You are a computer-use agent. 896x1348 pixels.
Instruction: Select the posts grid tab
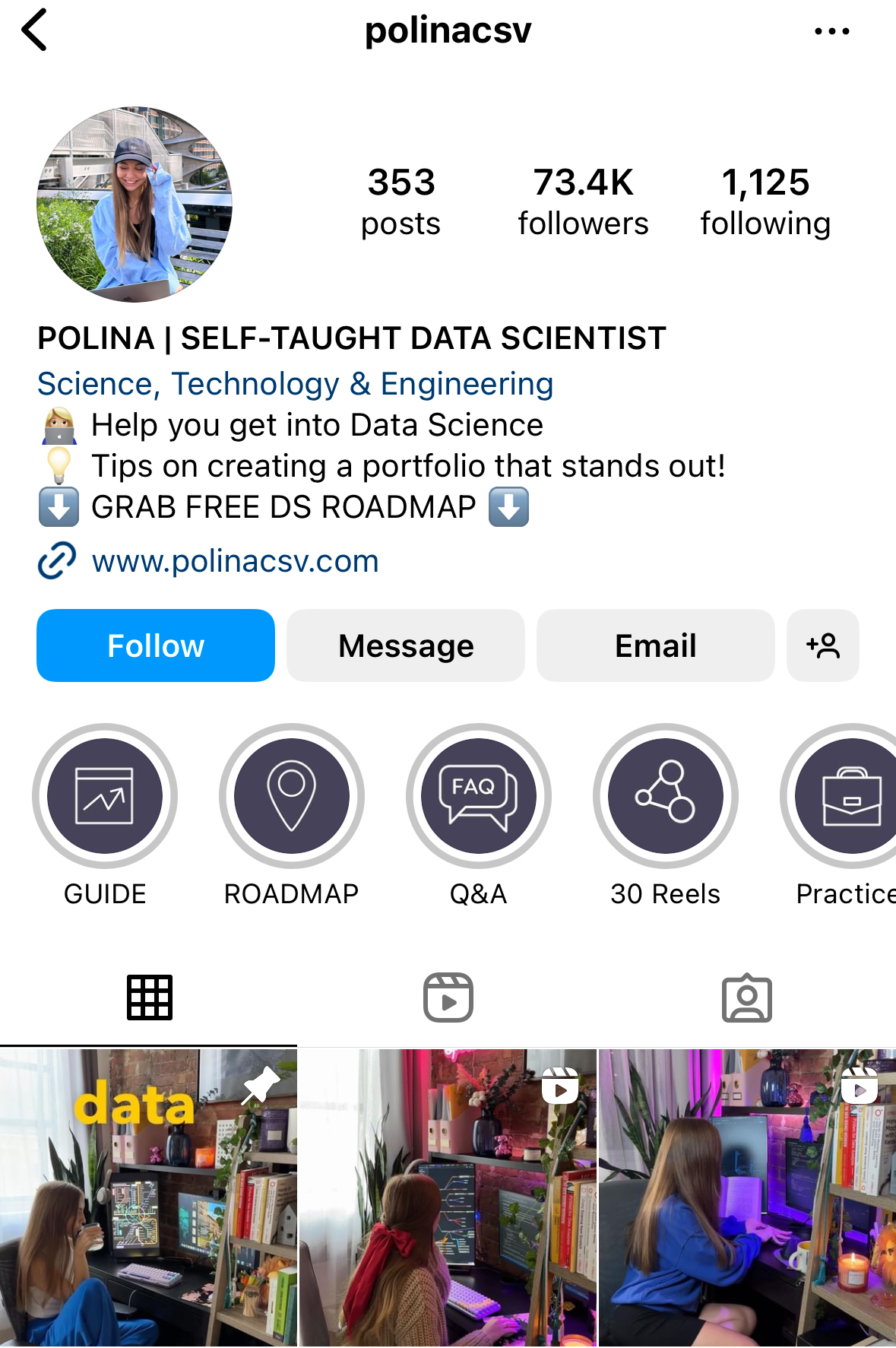point(150,997)
